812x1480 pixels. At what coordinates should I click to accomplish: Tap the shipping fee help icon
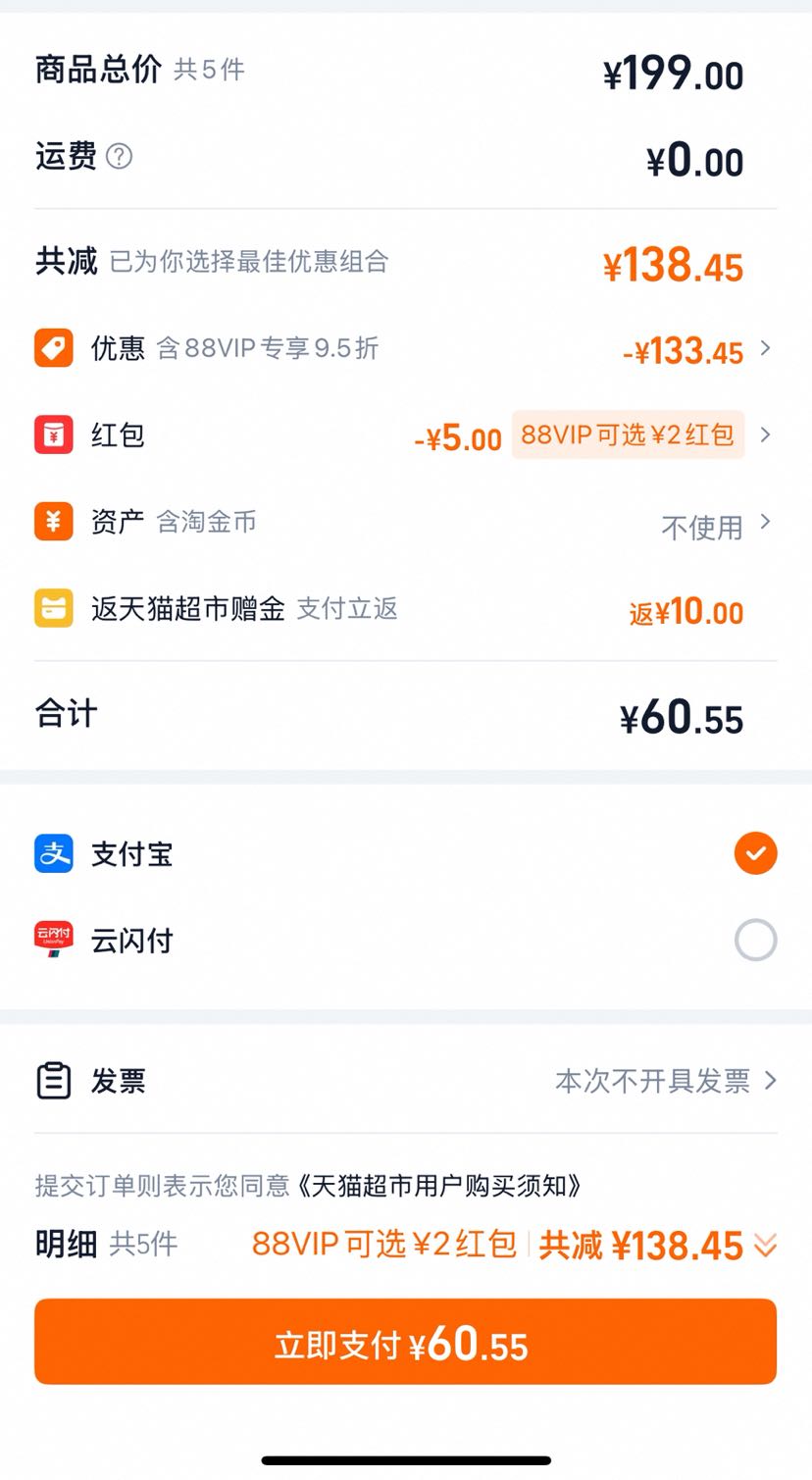pyautogui.click(x=119, y=157)
